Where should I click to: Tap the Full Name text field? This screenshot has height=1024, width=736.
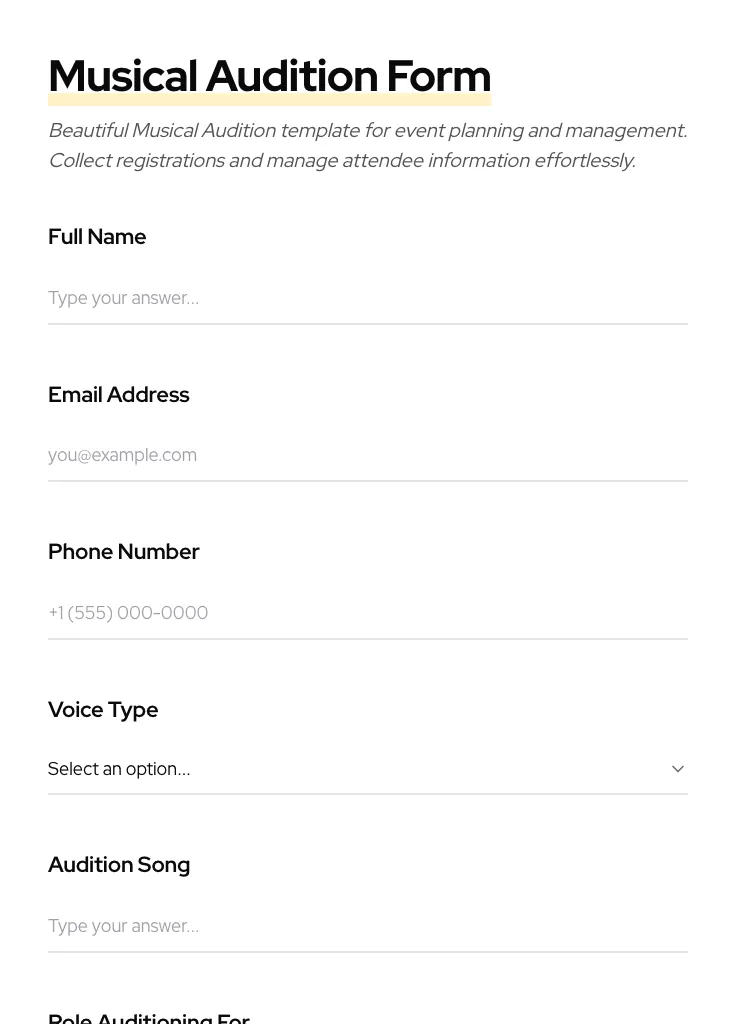point(367,298)
